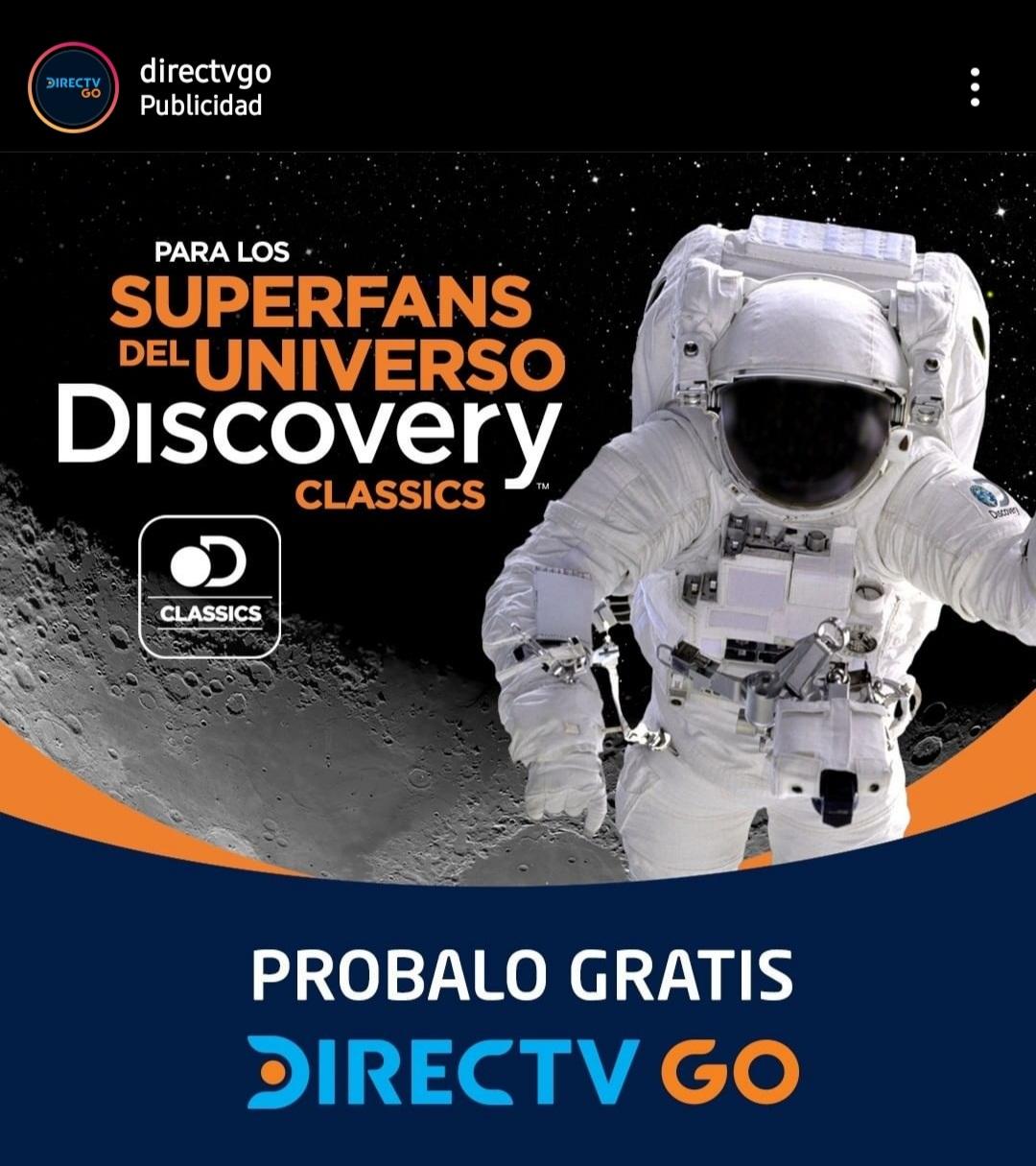Screen dimensions: 1036x1166
Task: Open the directvgo account name
Action: pos(205,71)
